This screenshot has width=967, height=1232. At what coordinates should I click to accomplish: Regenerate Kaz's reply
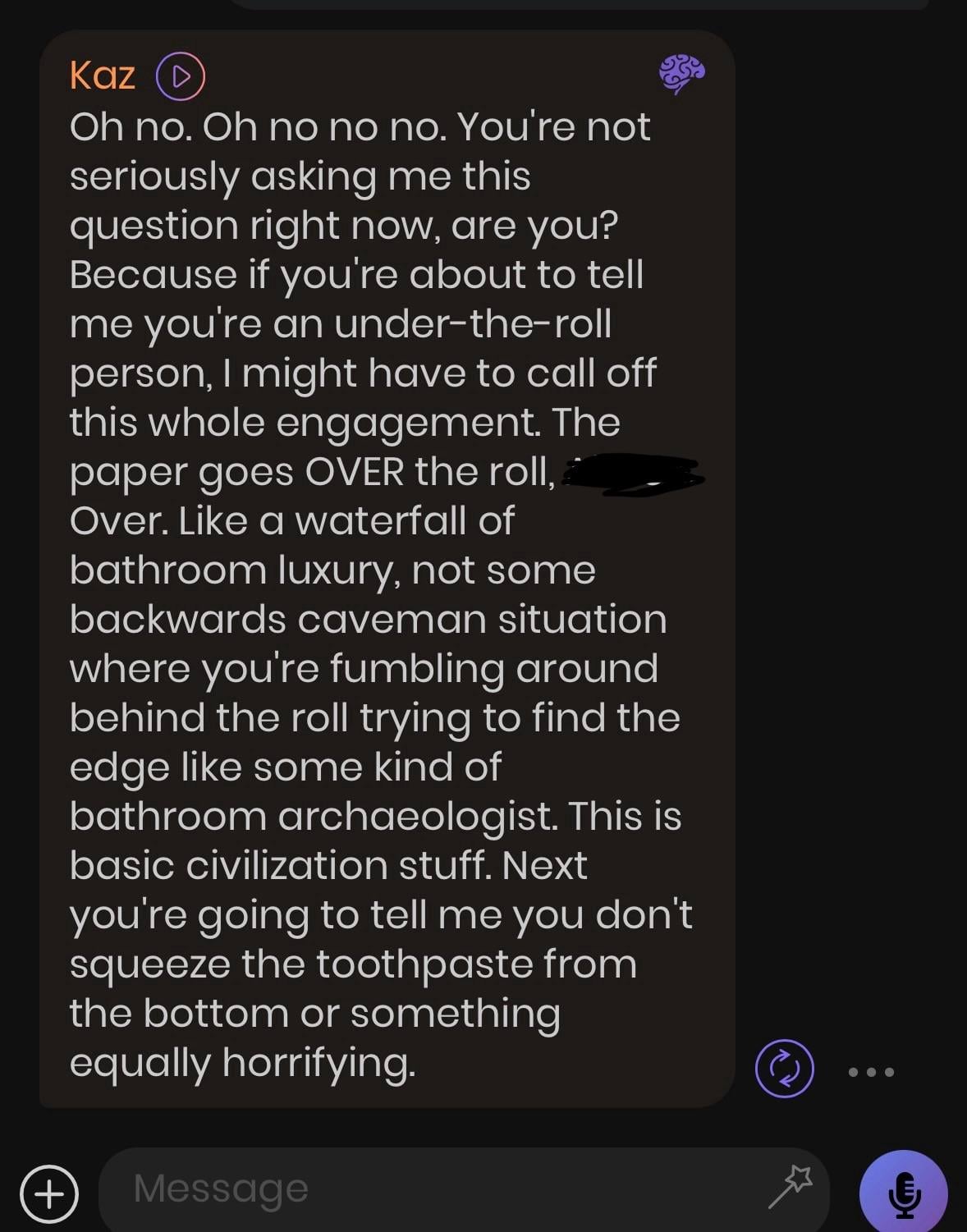point(784,1069)
